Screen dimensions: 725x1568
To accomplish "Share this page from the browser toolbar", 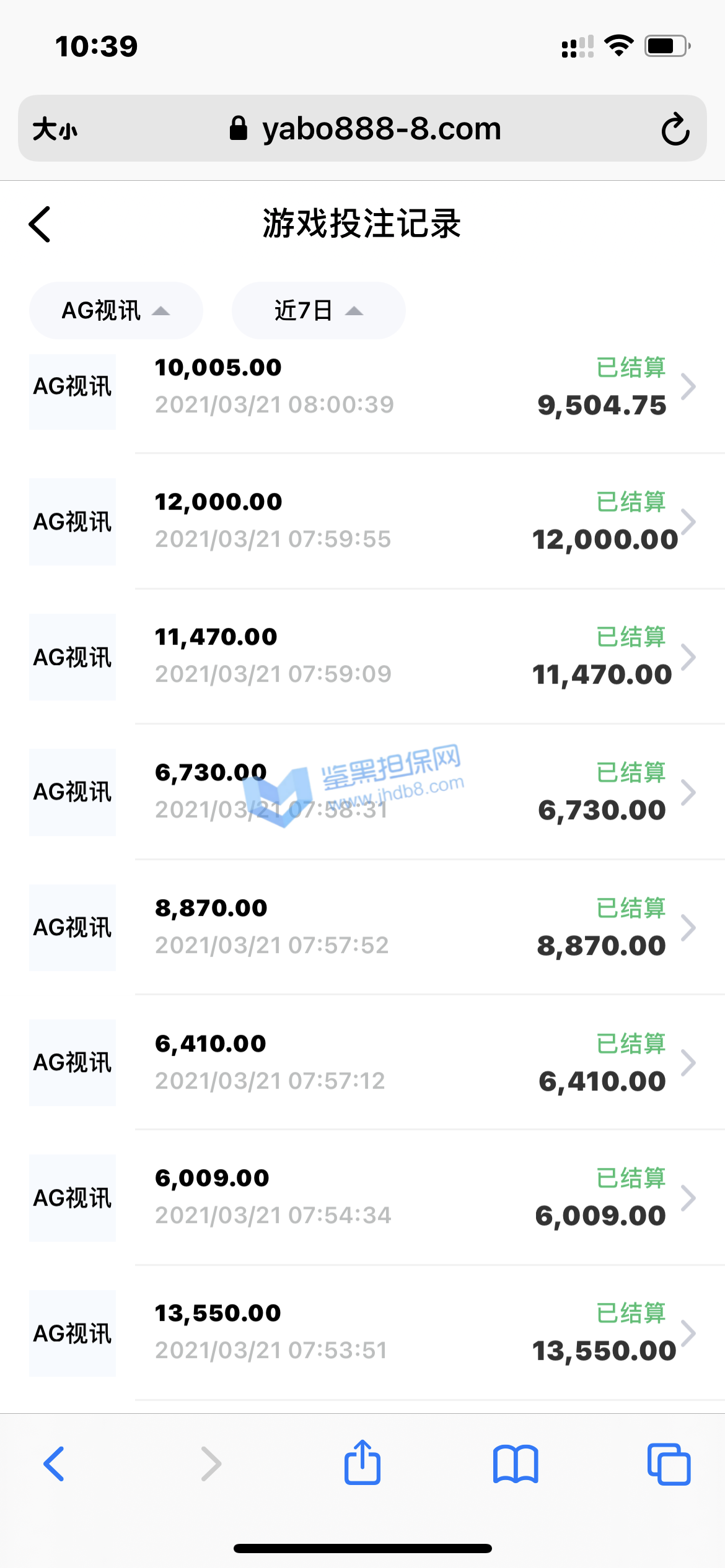I will coord(362,1463).
